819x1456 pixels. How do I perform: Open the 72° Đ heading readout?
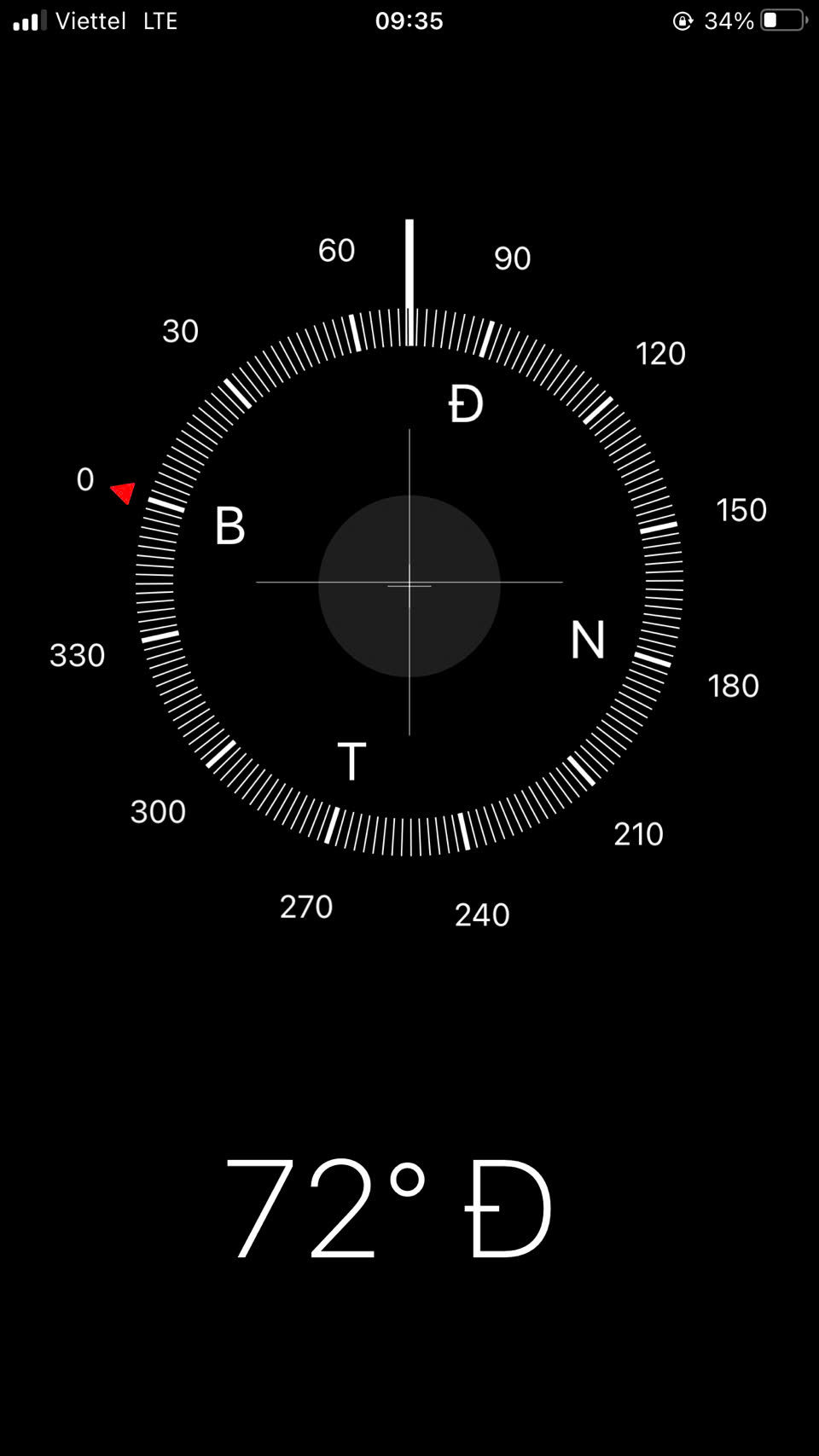tap(389, 1208)
